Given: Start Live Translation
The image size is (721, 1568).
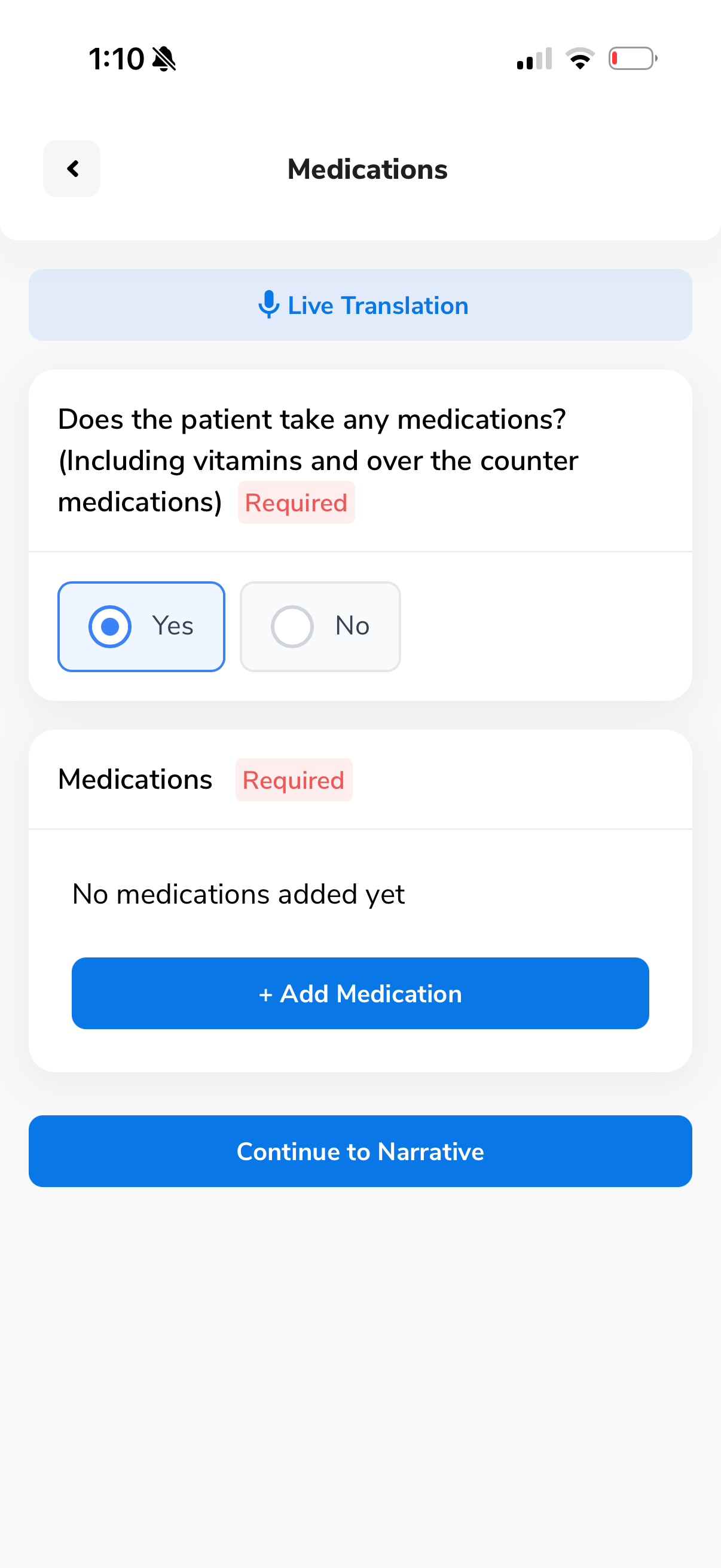Looking at the screenshot, I should (360, 305).
